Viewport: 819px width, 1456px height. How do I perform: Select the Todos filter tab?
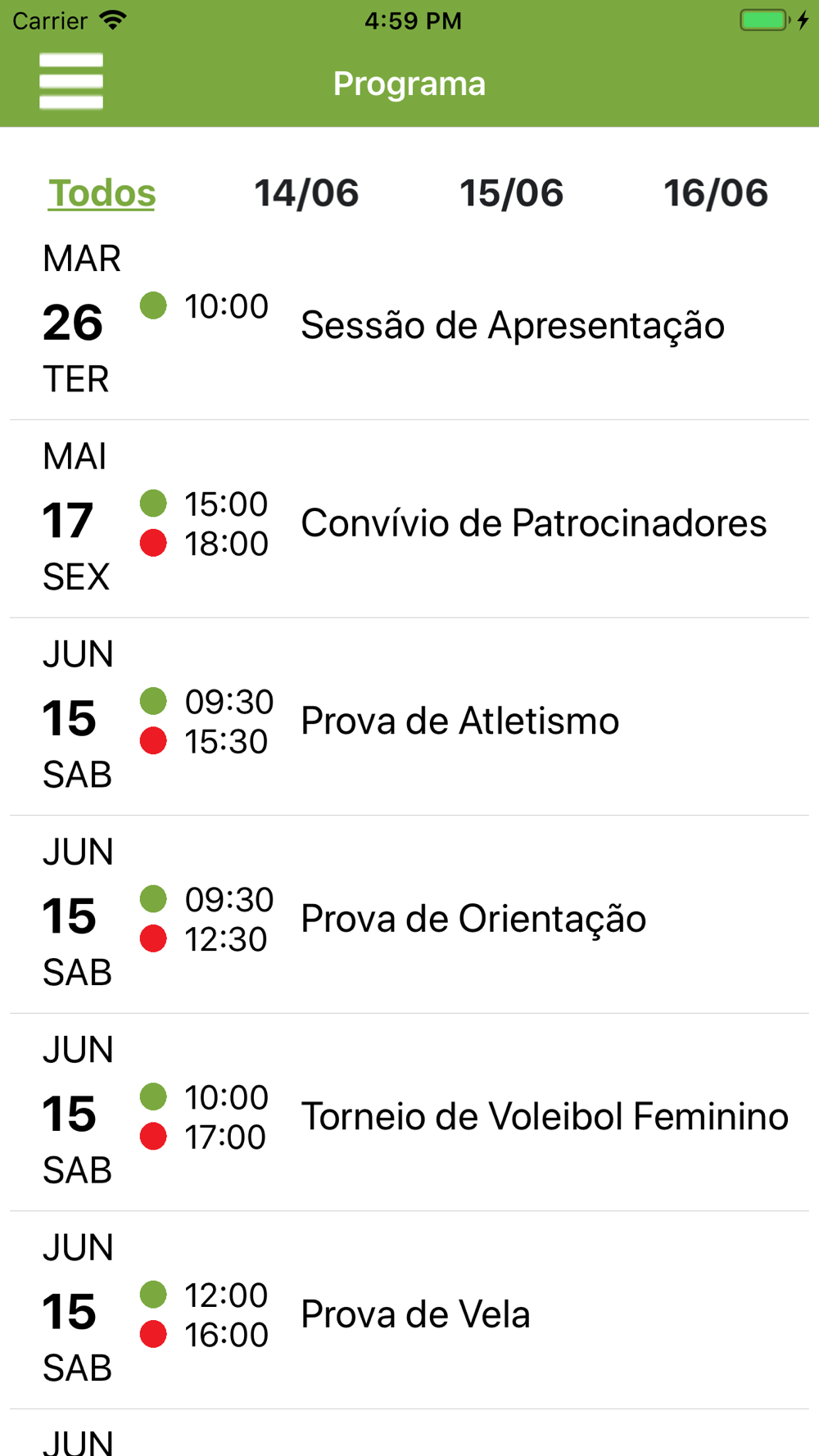click(x=102, y=193)
